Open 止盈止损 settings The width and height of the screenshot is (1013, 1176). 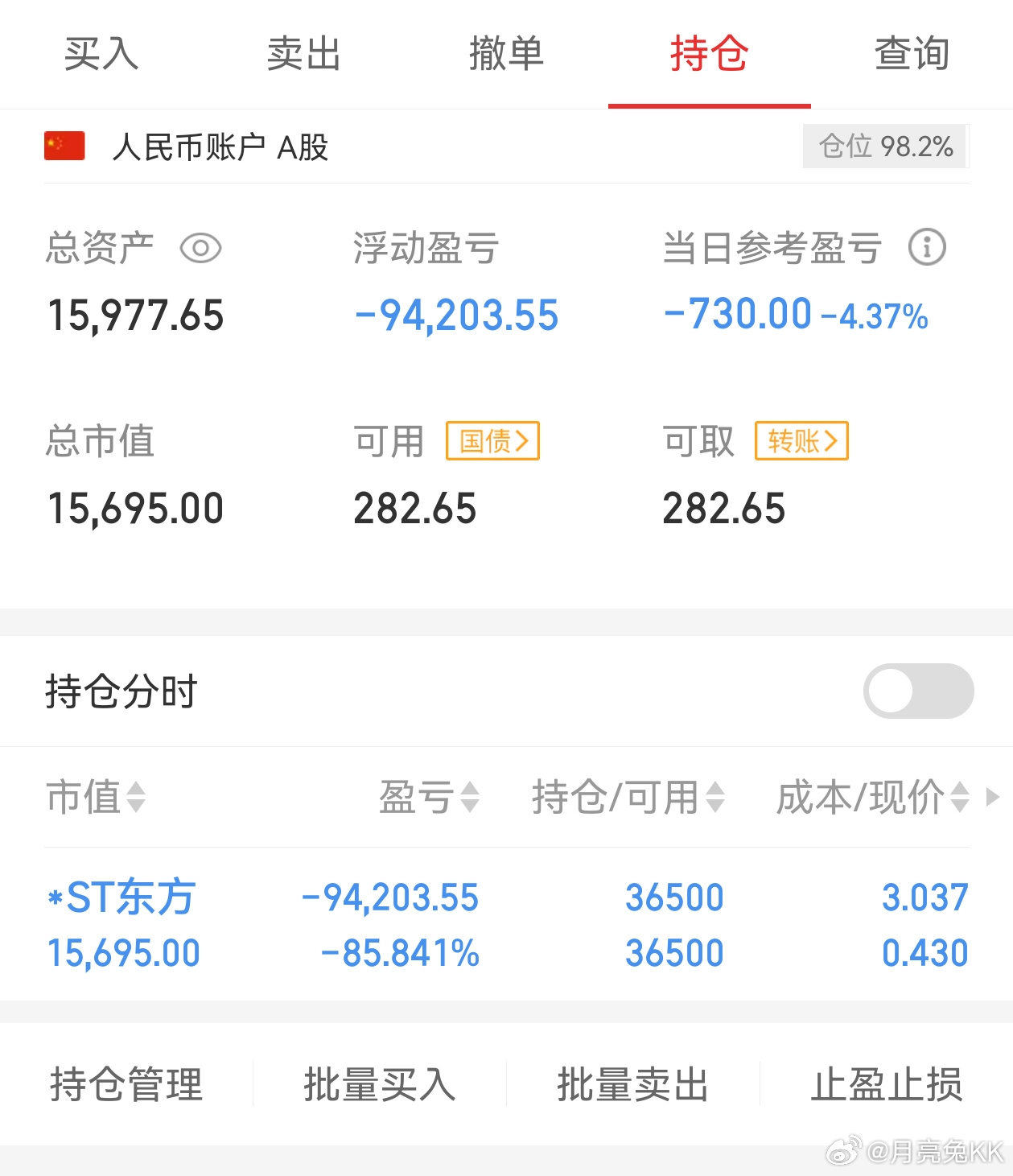(886, 1084)
